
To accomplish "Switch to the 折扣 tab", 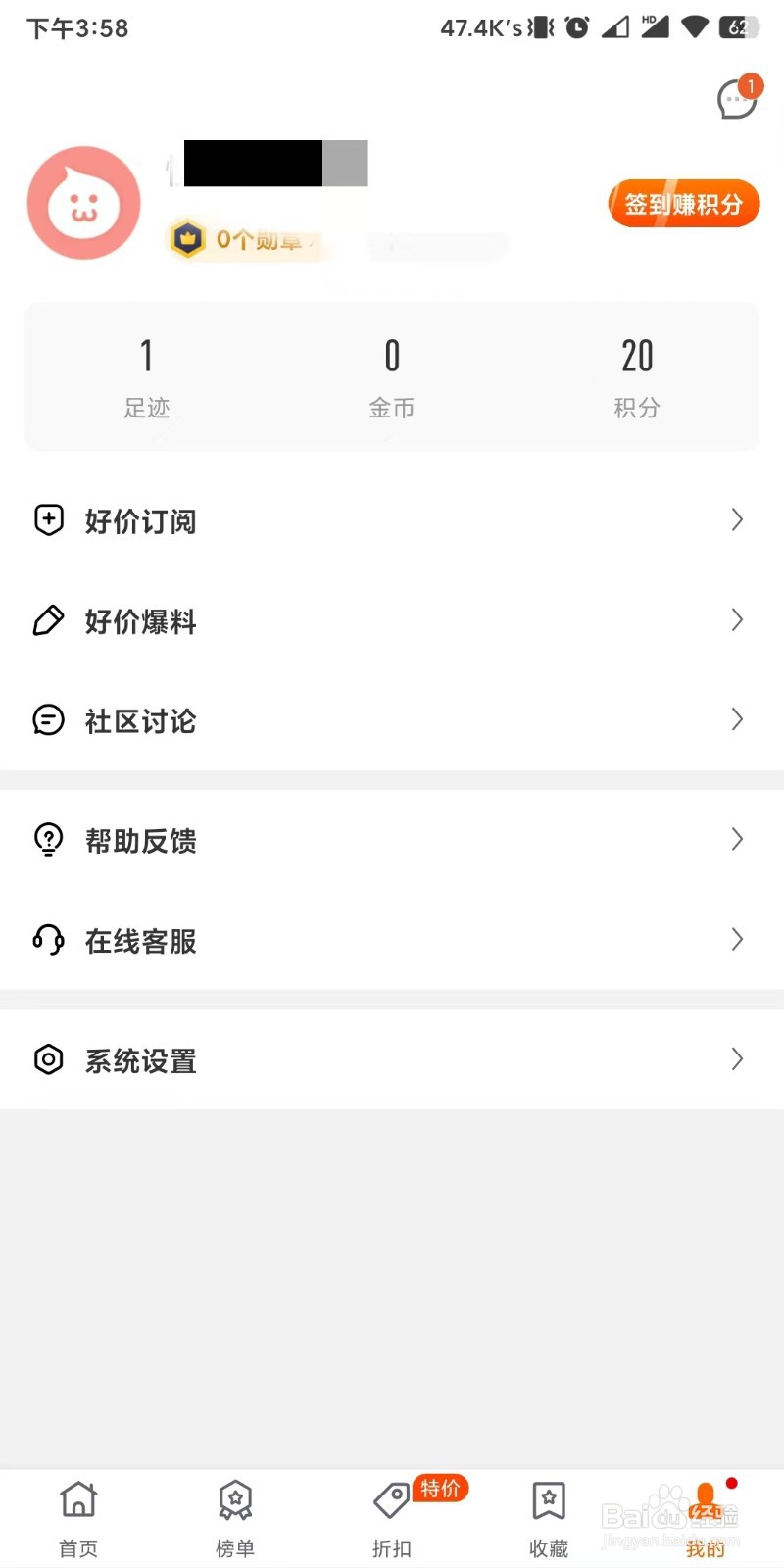I will coord(392,1519).
